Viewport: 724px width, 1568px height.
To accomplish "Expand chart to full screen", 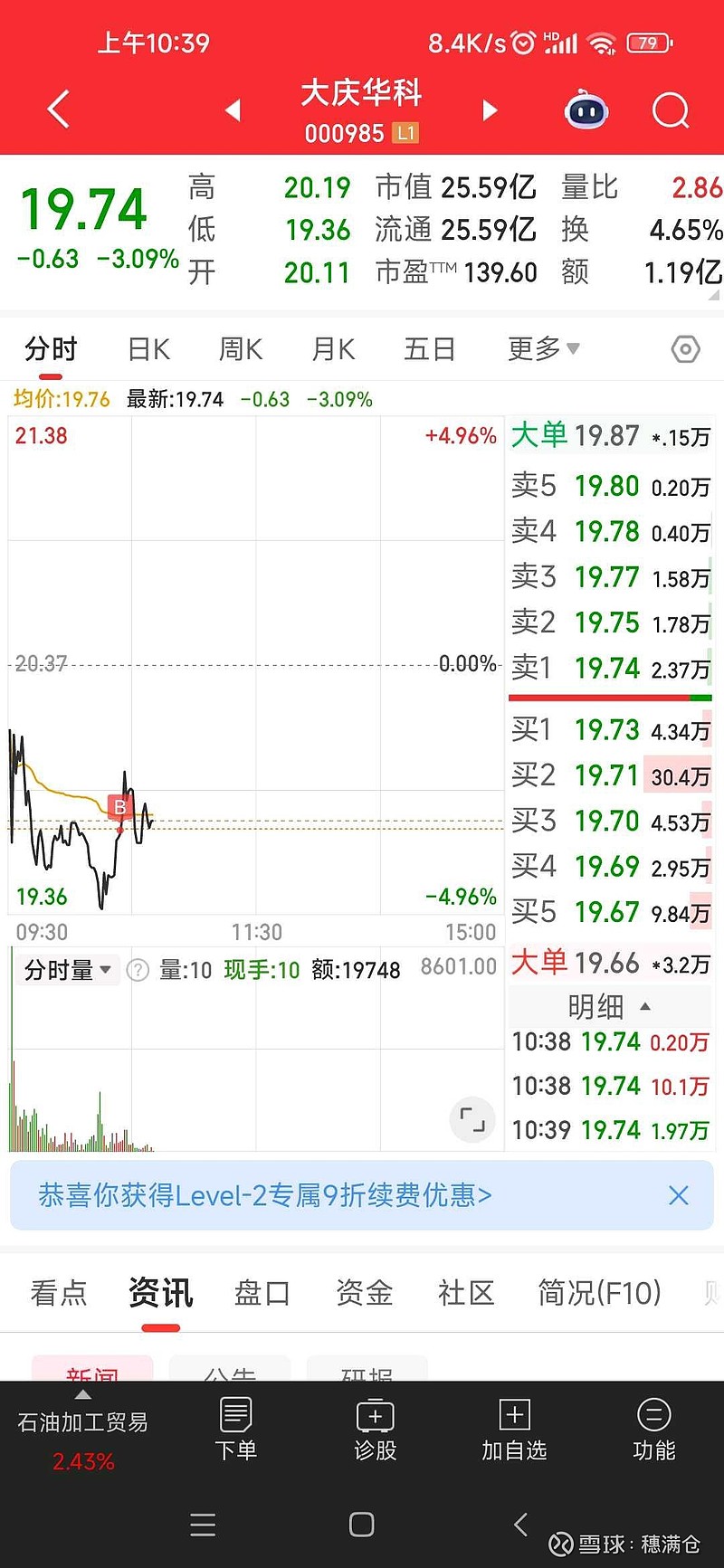I will point(472,1119).
